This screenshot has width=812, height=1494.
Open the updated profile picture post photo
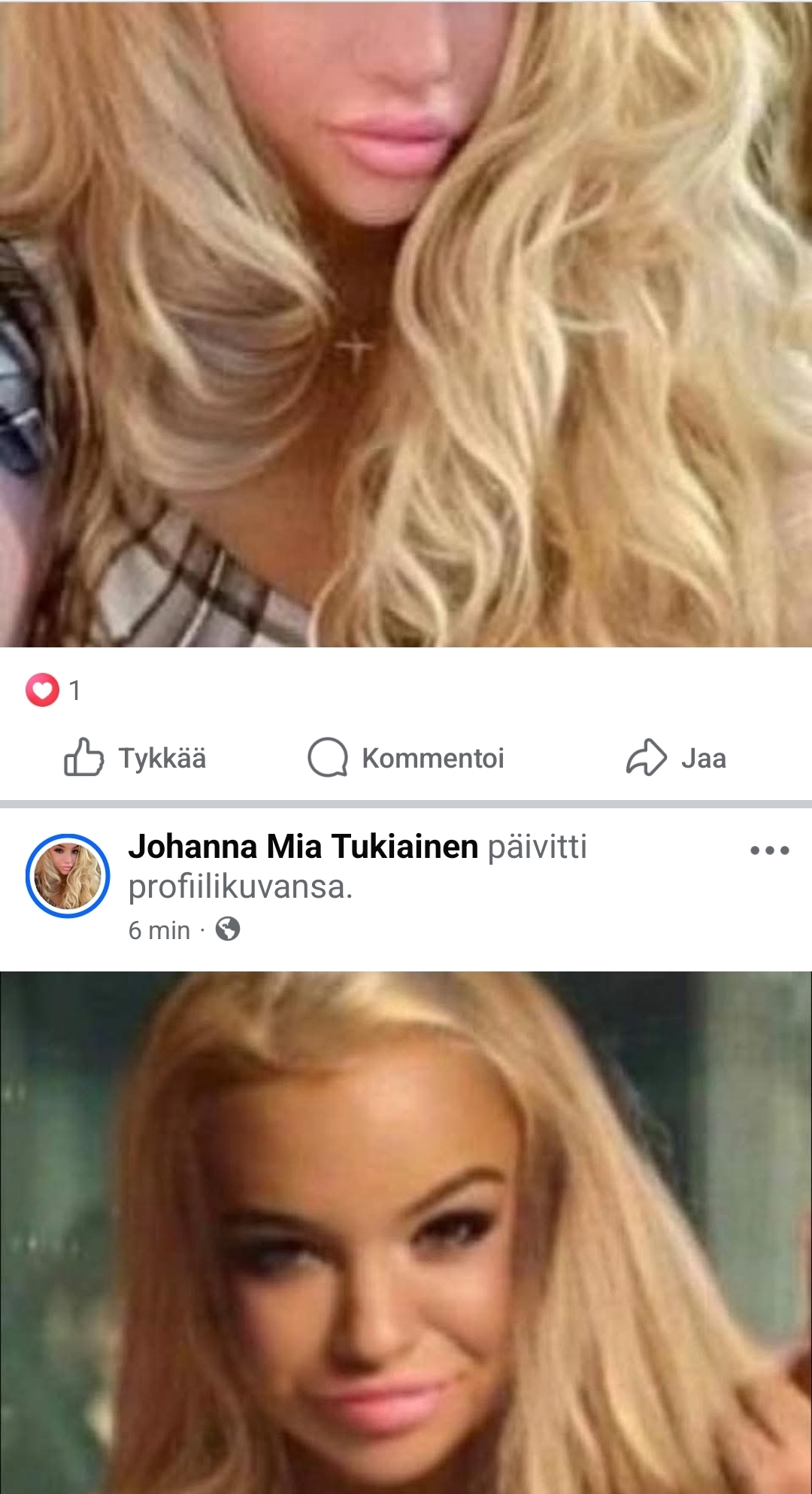[x=406, y=1233]
